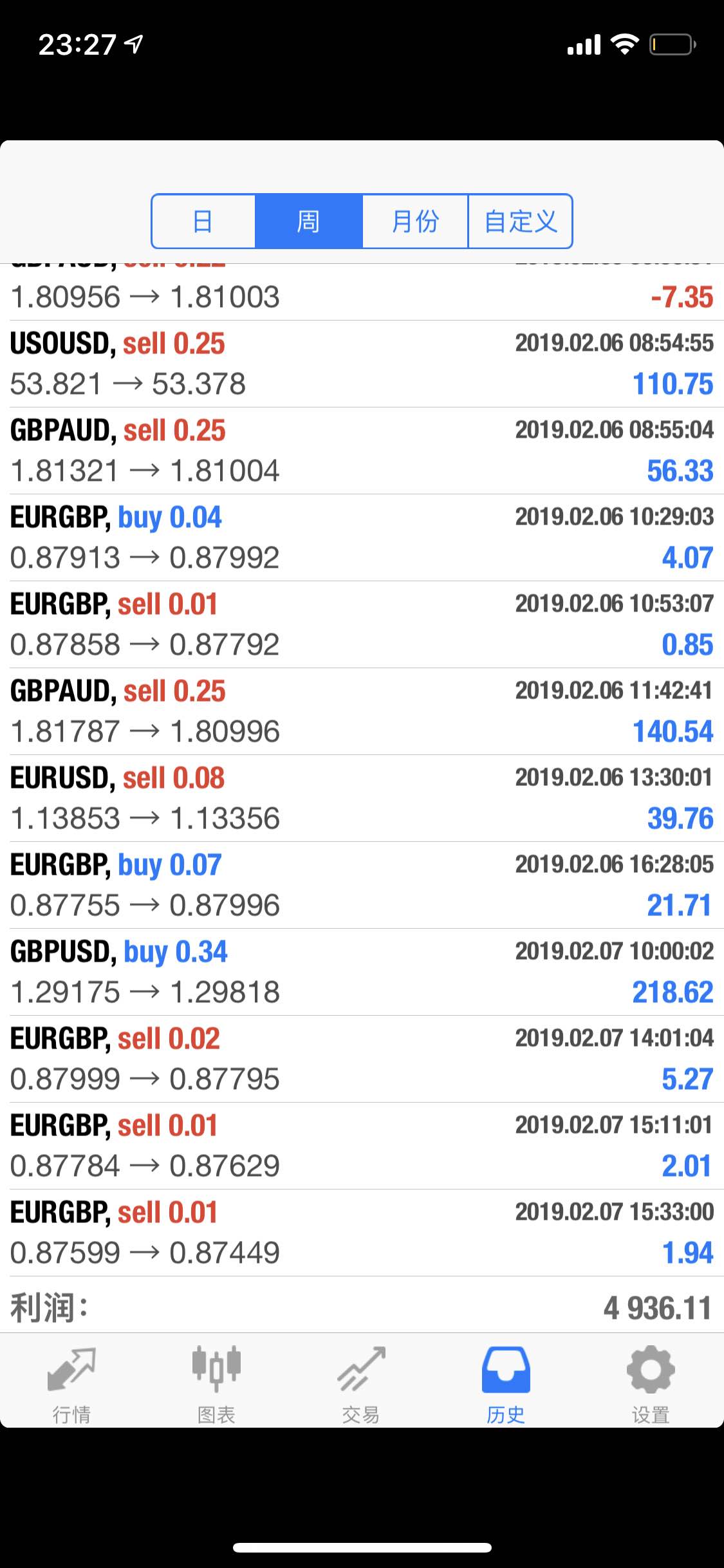View EURGBP sell trade with 1.94 profit
724x1568 pixels.
362,1233
